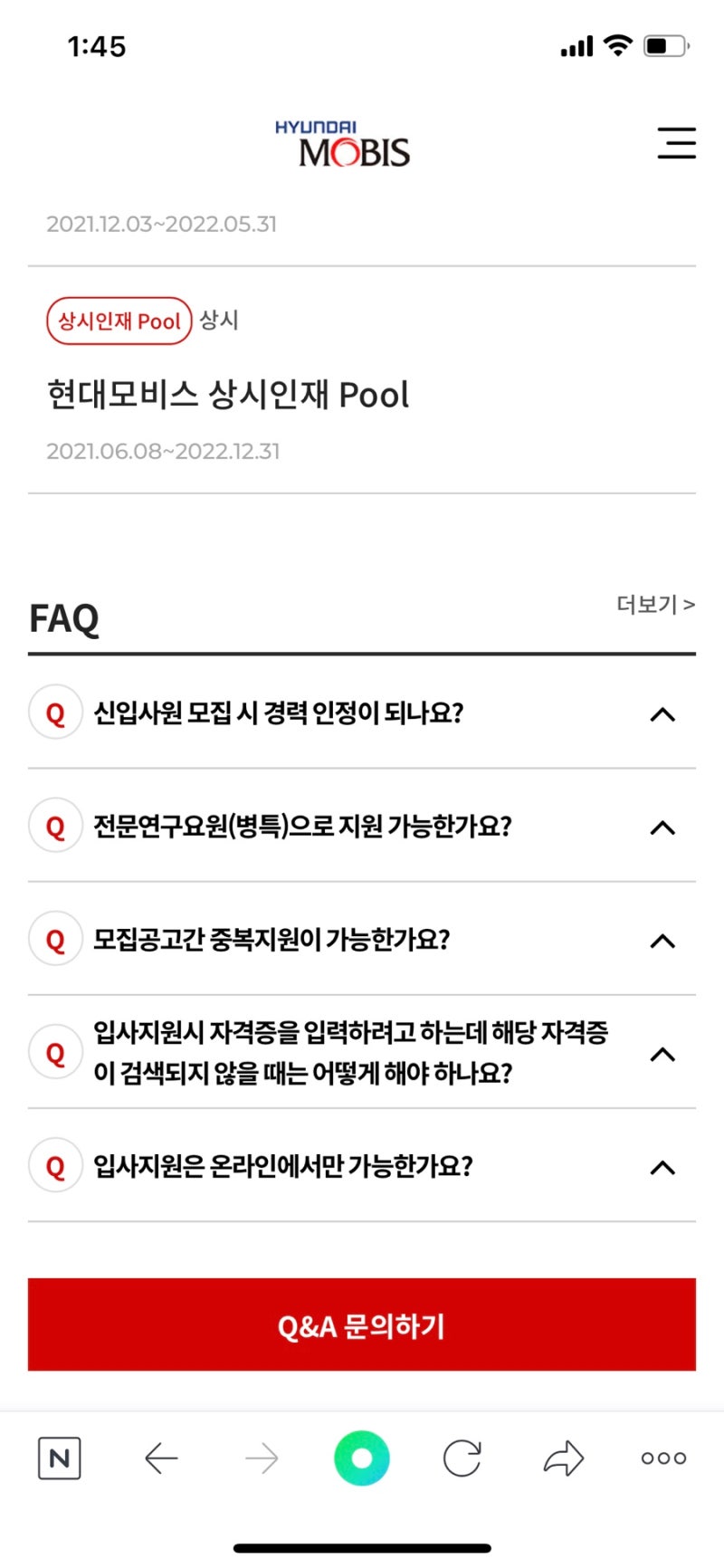Tap 더보기 to see more FAQ
This screenshot has width=724, height=1568.
655,604
